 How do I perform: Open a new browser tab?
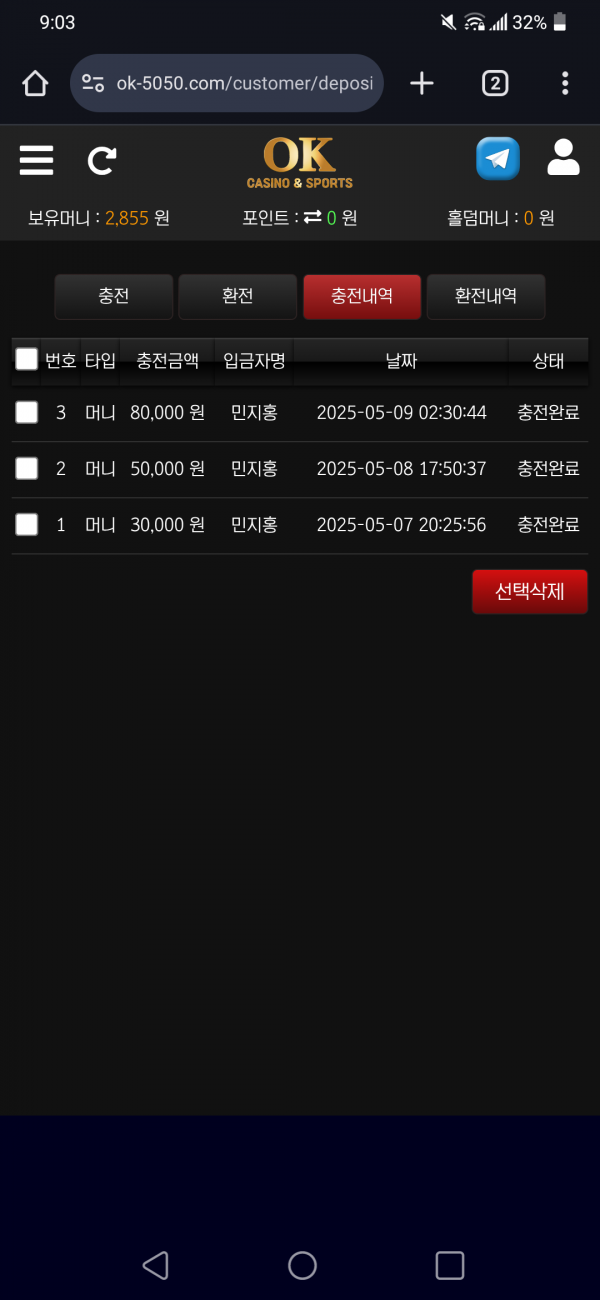pos(422,83)
